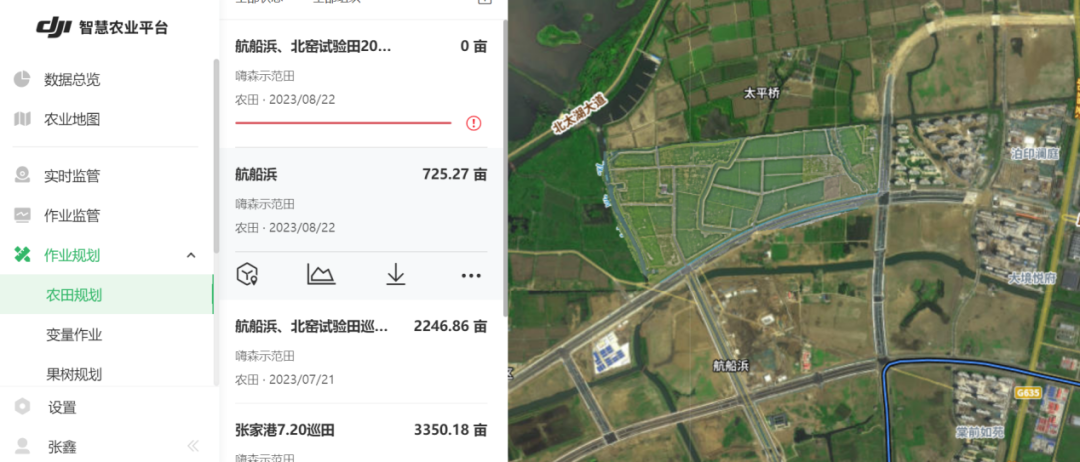This screenshot has height=462, width=1080.
Task: Open 果树规划 submenu item
Action: coord(74,374)
